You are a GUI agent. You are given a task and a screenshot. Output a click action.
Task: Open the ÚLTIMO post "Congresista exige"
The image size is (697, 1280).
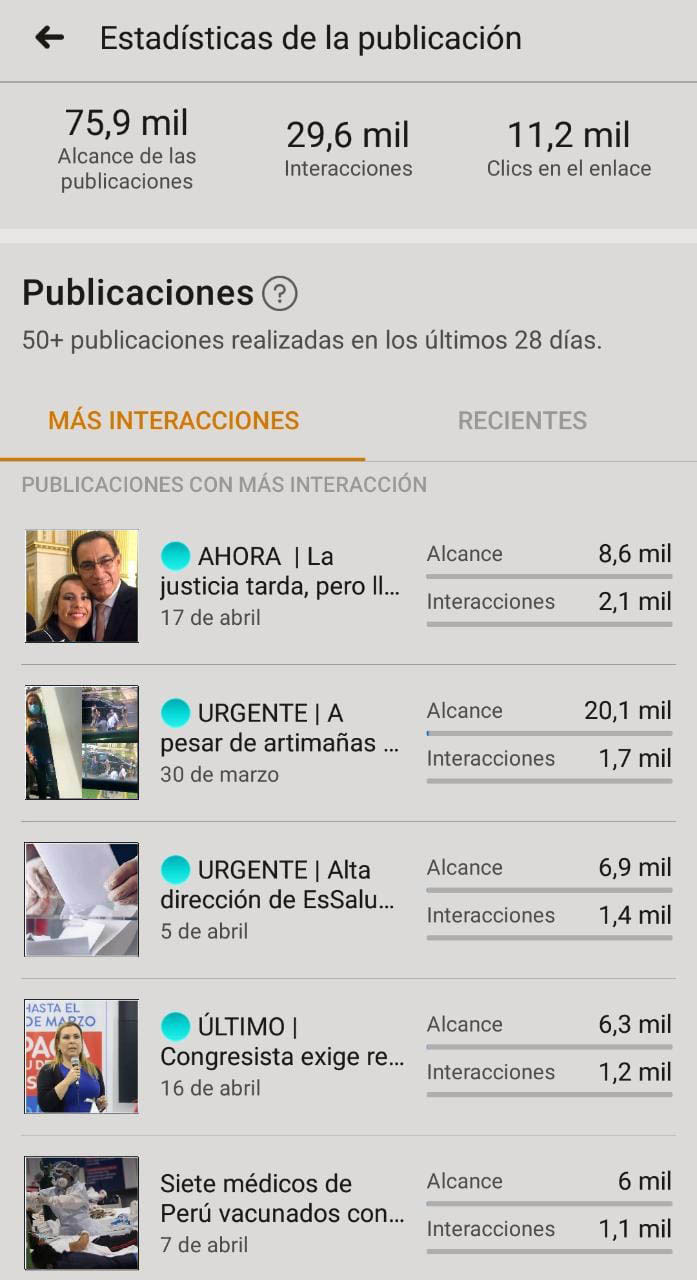tap(280, 1056)
